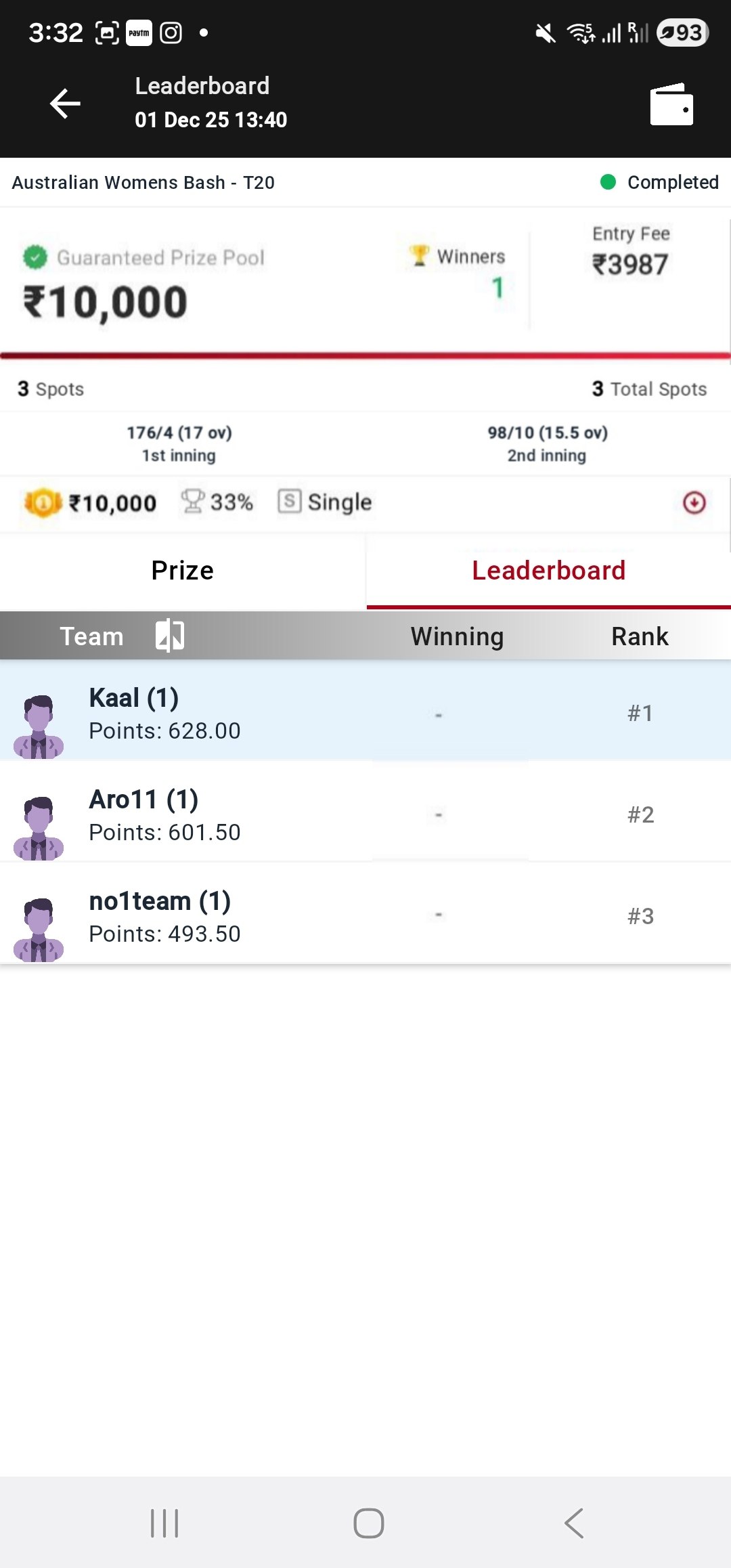The image size is (731, 1568).
Task: Go to the home screen
Action: pos(368,1523)
